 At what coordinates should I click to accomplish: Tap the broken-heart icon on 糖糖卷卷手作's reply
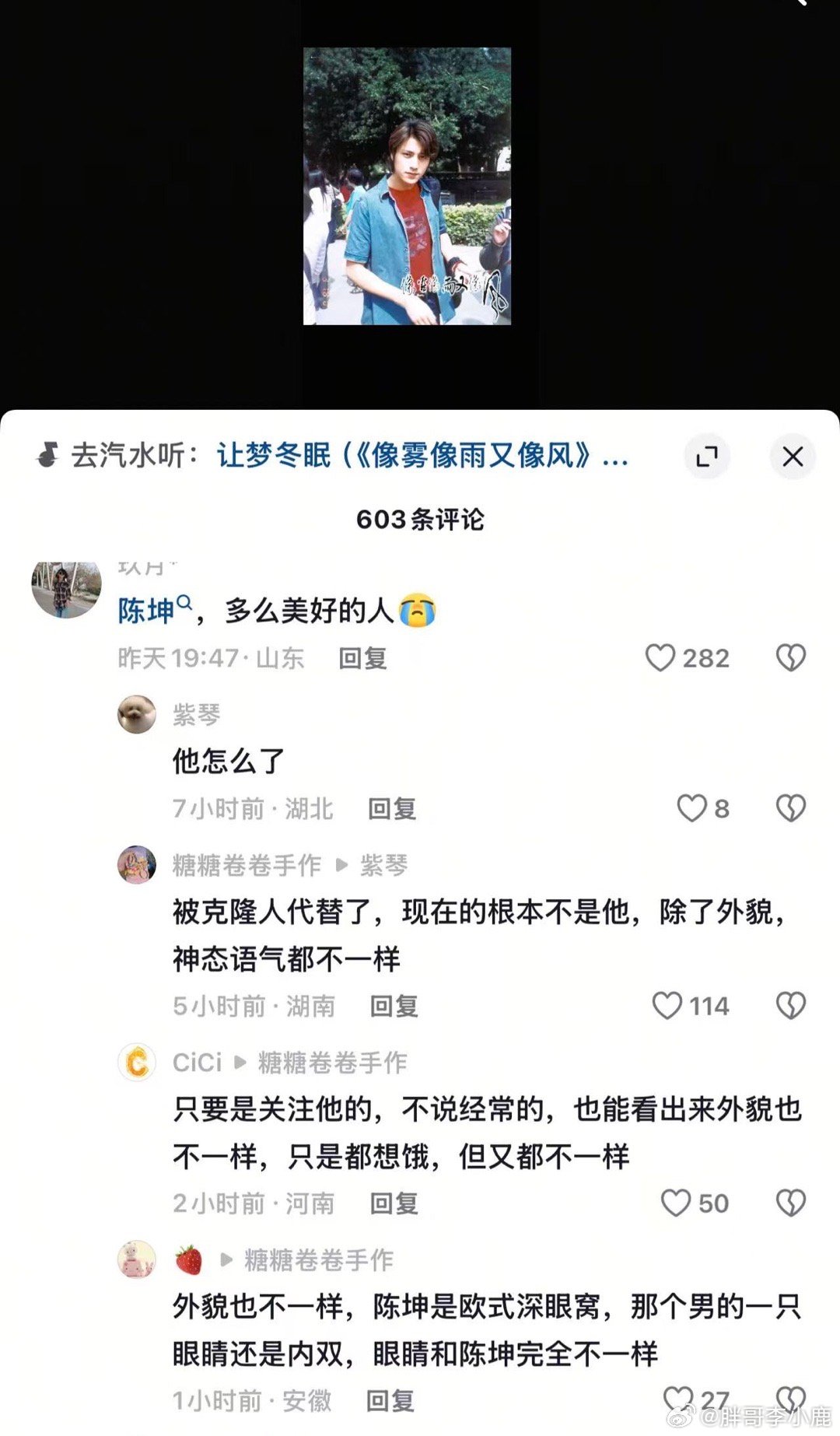click(x=791, y=1007)
